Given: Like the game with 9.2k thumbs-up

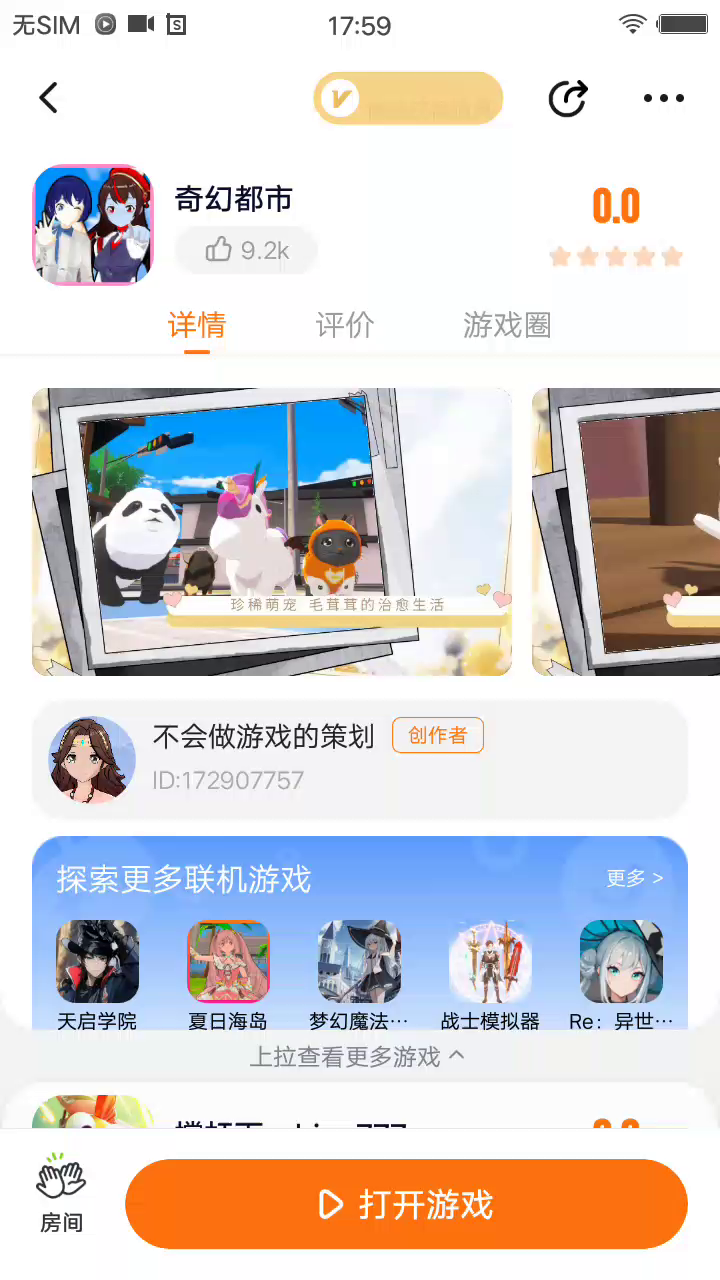Looking at the screenshot, I should pyautogui.click(x=247, y=250).
